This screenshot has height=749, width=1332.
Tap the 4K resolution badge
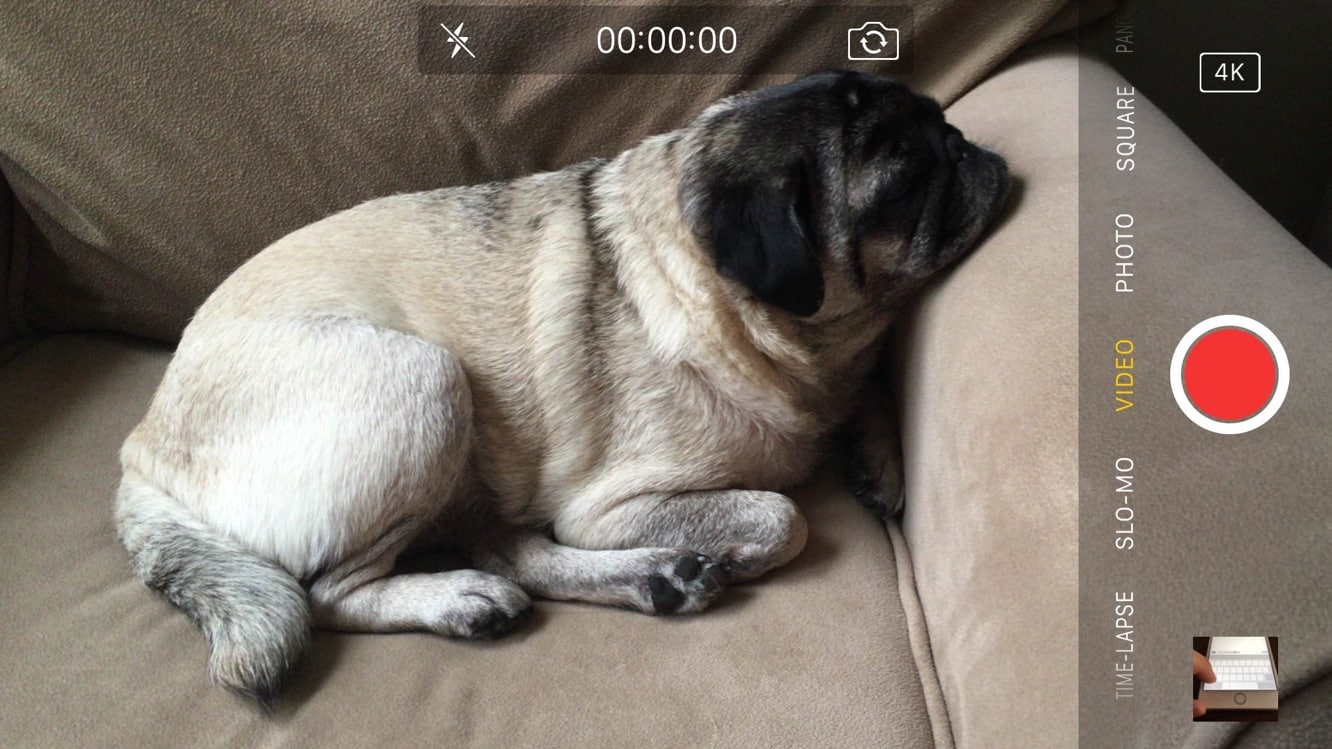point(1229,73)
